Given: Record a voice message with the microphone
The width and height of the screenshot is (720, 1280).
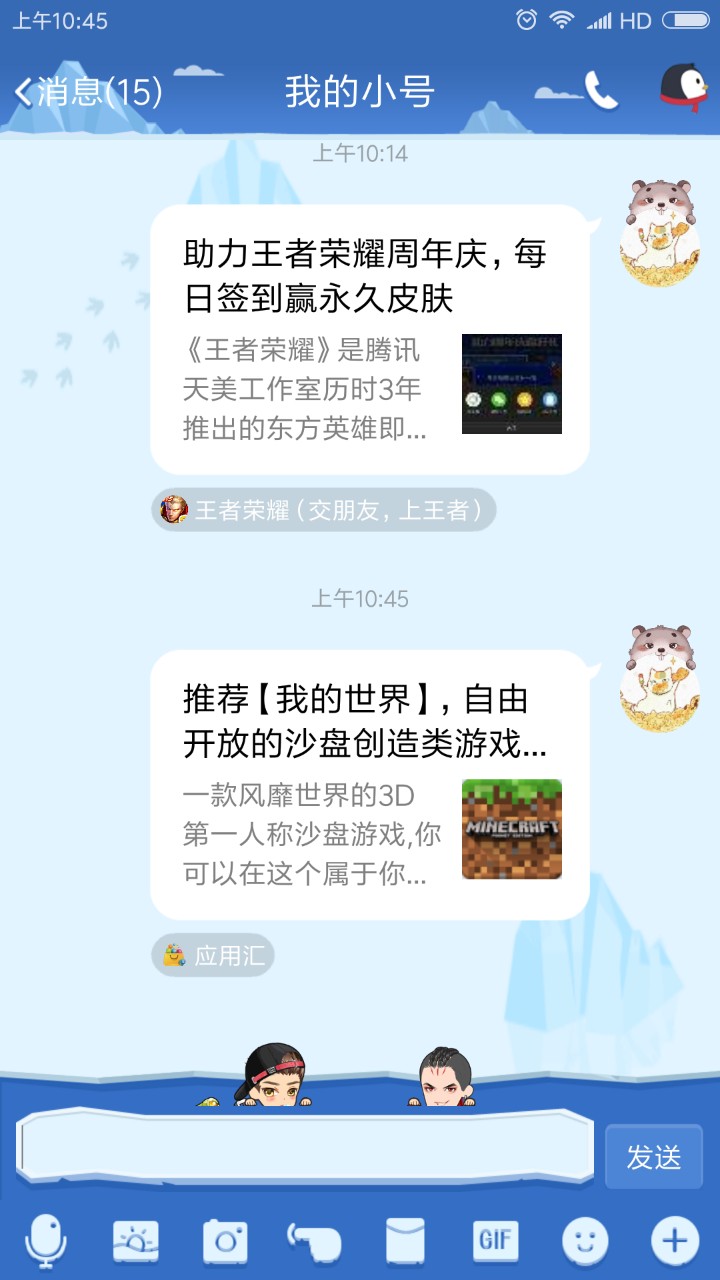Looking at the screenshot, I should (45, 1242).
